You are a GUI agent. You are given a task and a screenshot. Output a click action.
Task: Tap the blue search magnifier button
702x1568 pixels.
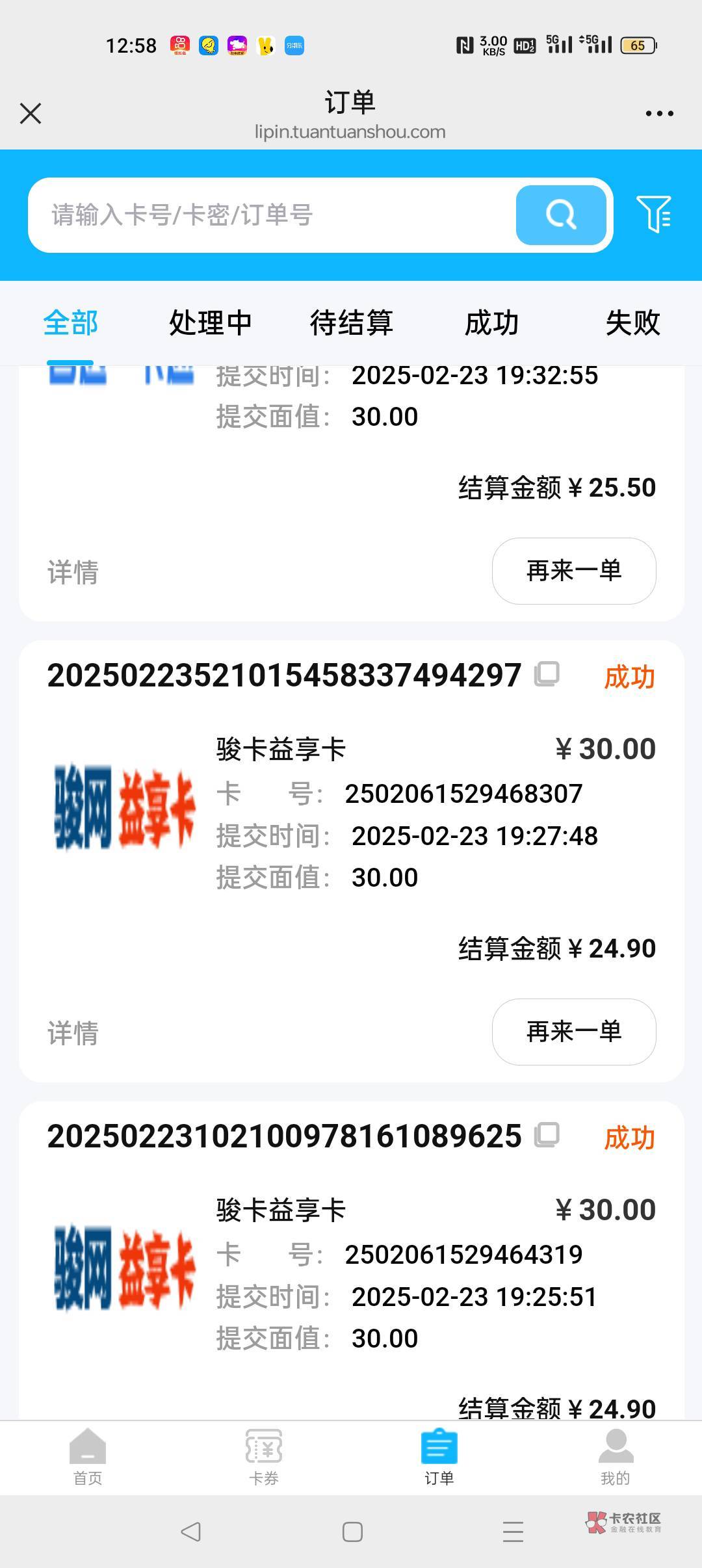point(561,215)
